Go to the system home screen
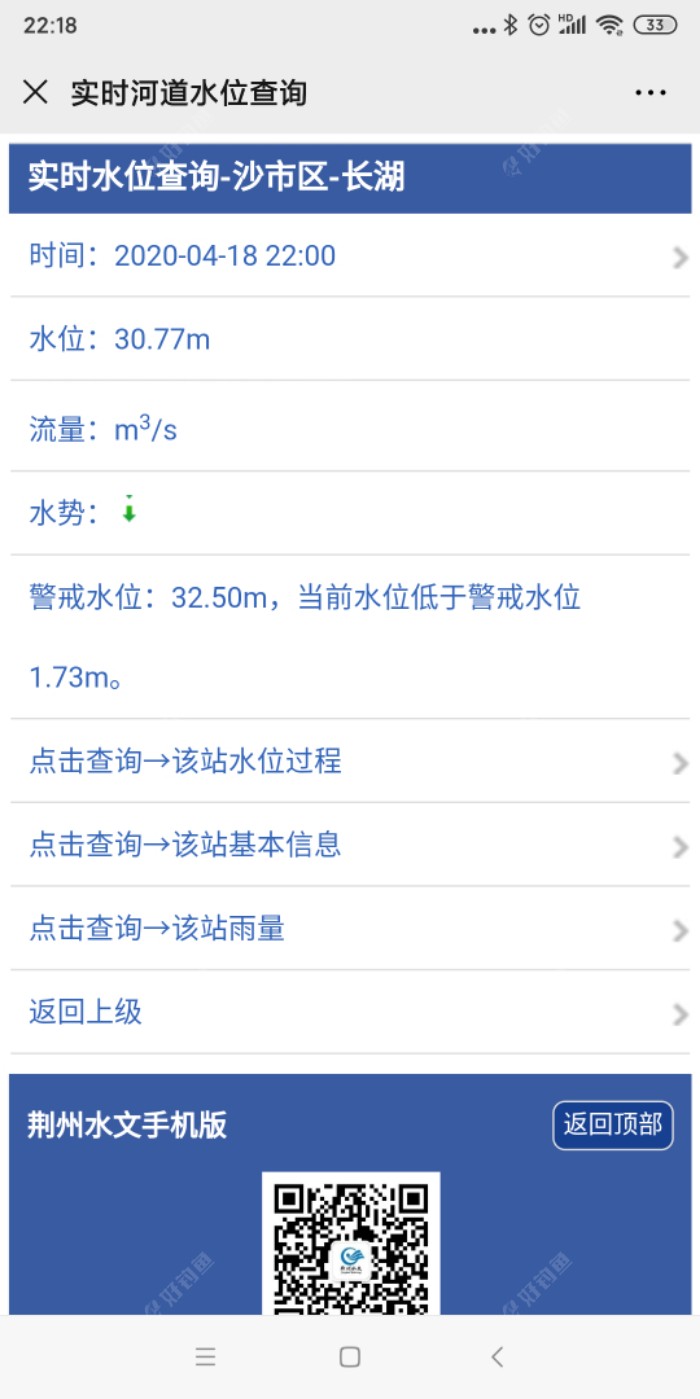This screenshot has width=700, height=1399. [x=350, y=1357]
